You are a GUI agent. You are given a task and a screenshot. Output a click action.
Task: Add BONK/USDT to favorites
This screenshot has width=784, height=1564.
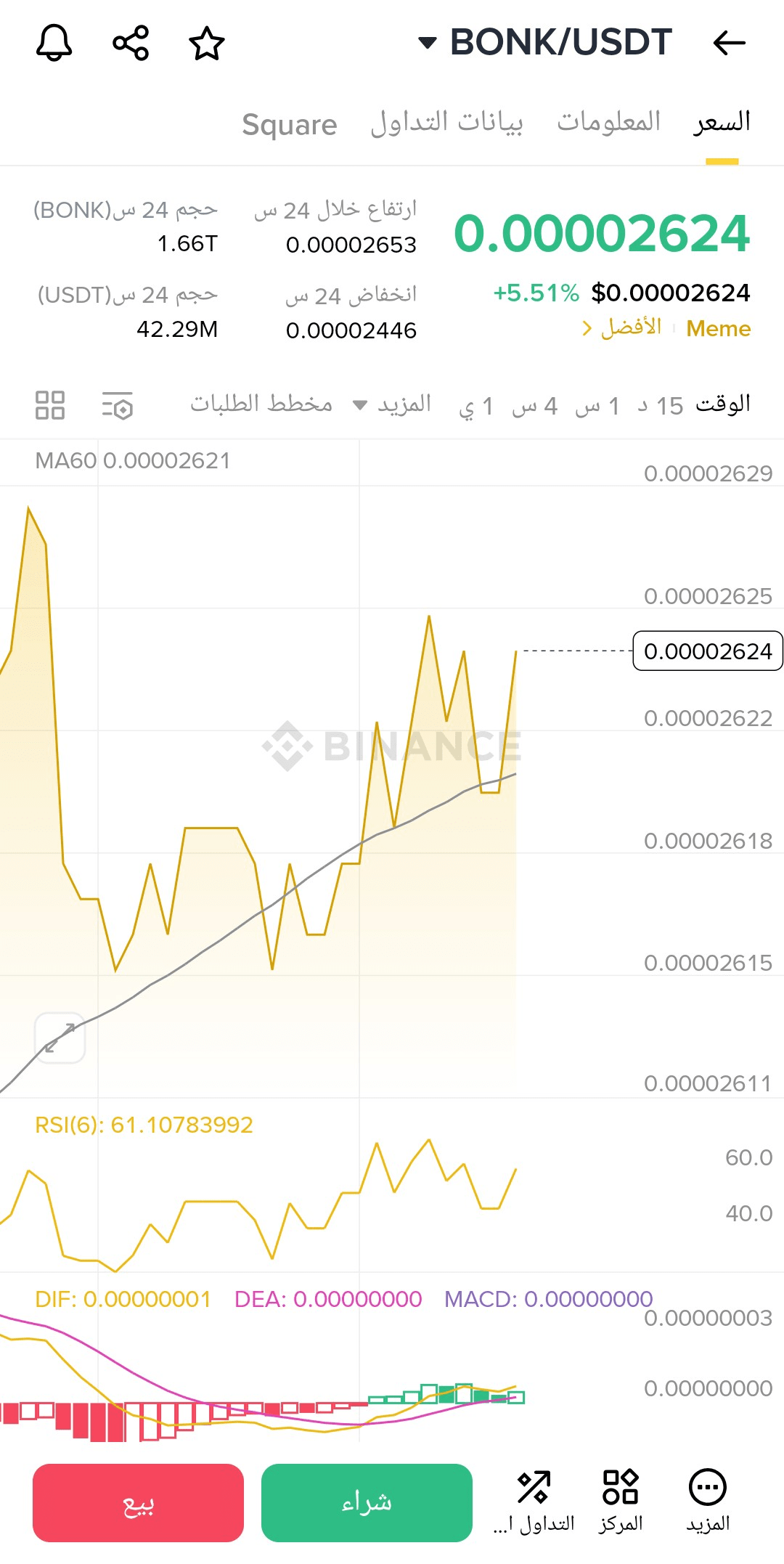(x=207, y=43)
